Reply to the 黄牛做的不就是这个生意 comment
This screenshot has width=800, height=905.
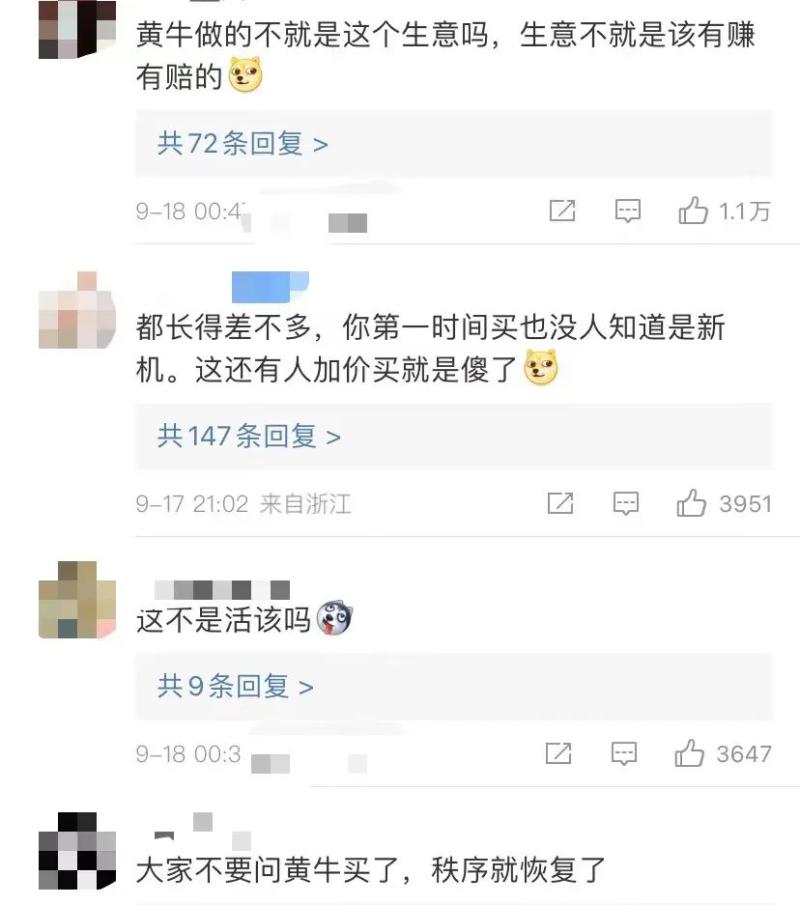(x=627, y=211)
